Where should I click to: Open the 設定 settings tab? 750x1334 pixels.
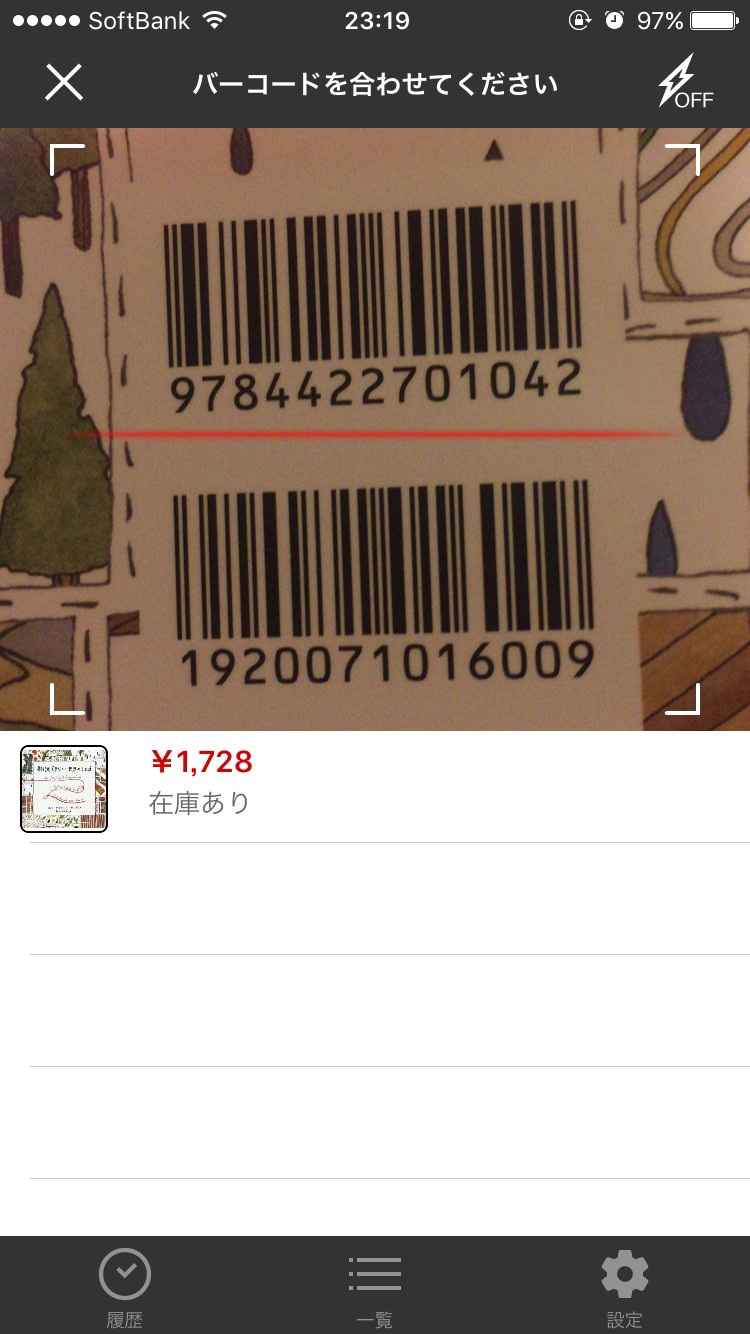[625, 1286]
